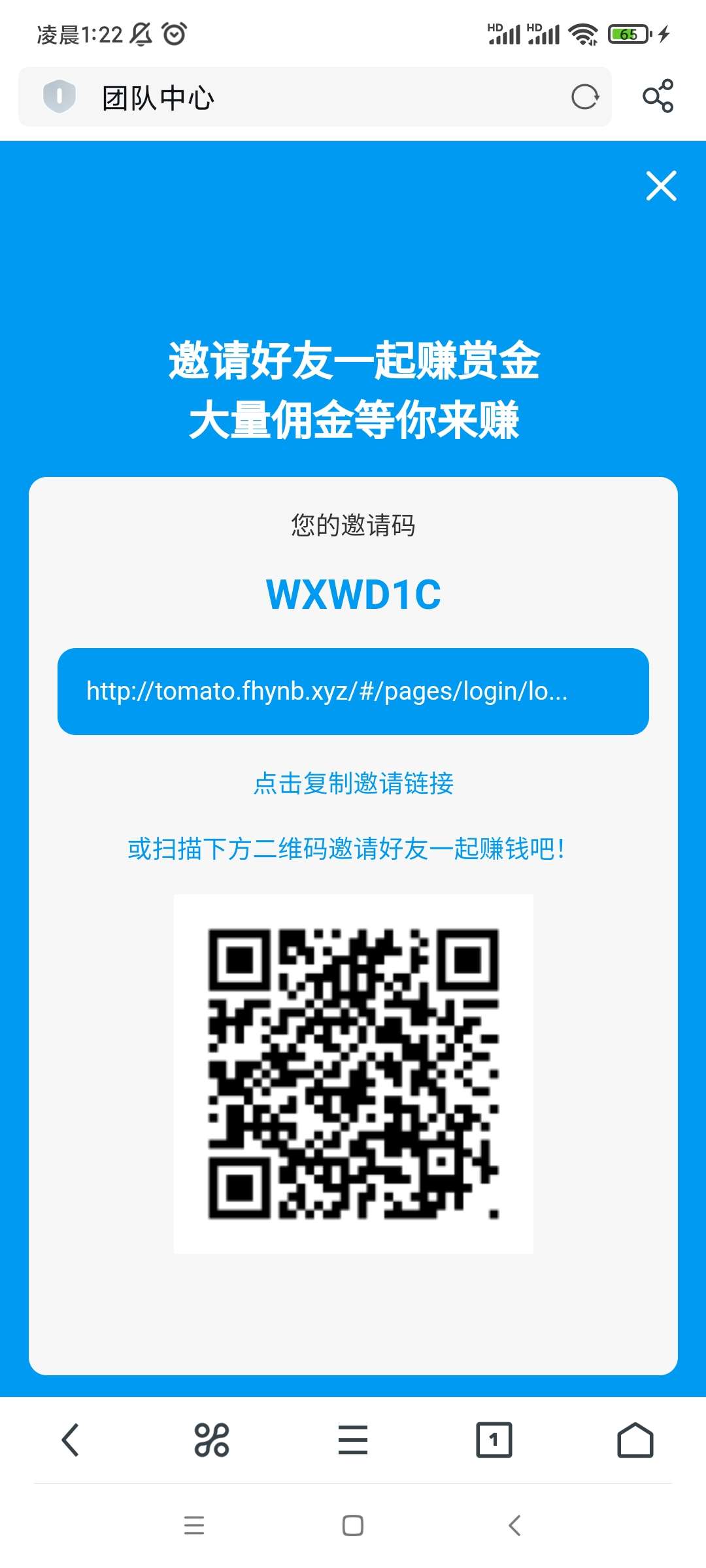Copy the invite link via 点击复制邀请链接
Screen dimensions: 706x1568
point(353,783)
